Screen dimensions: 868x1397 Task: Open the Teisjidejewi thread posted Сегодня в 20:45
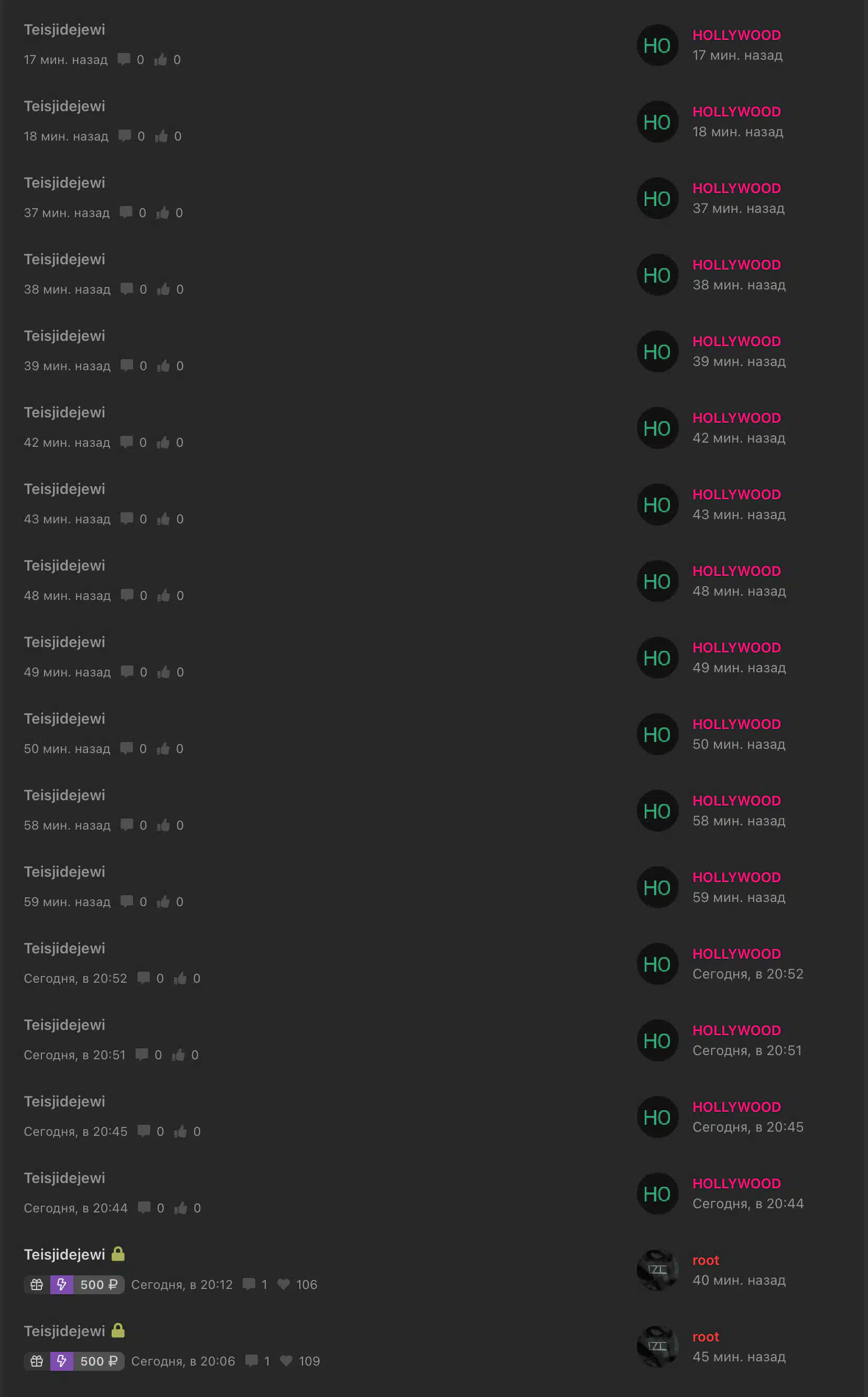point(64,1102)
